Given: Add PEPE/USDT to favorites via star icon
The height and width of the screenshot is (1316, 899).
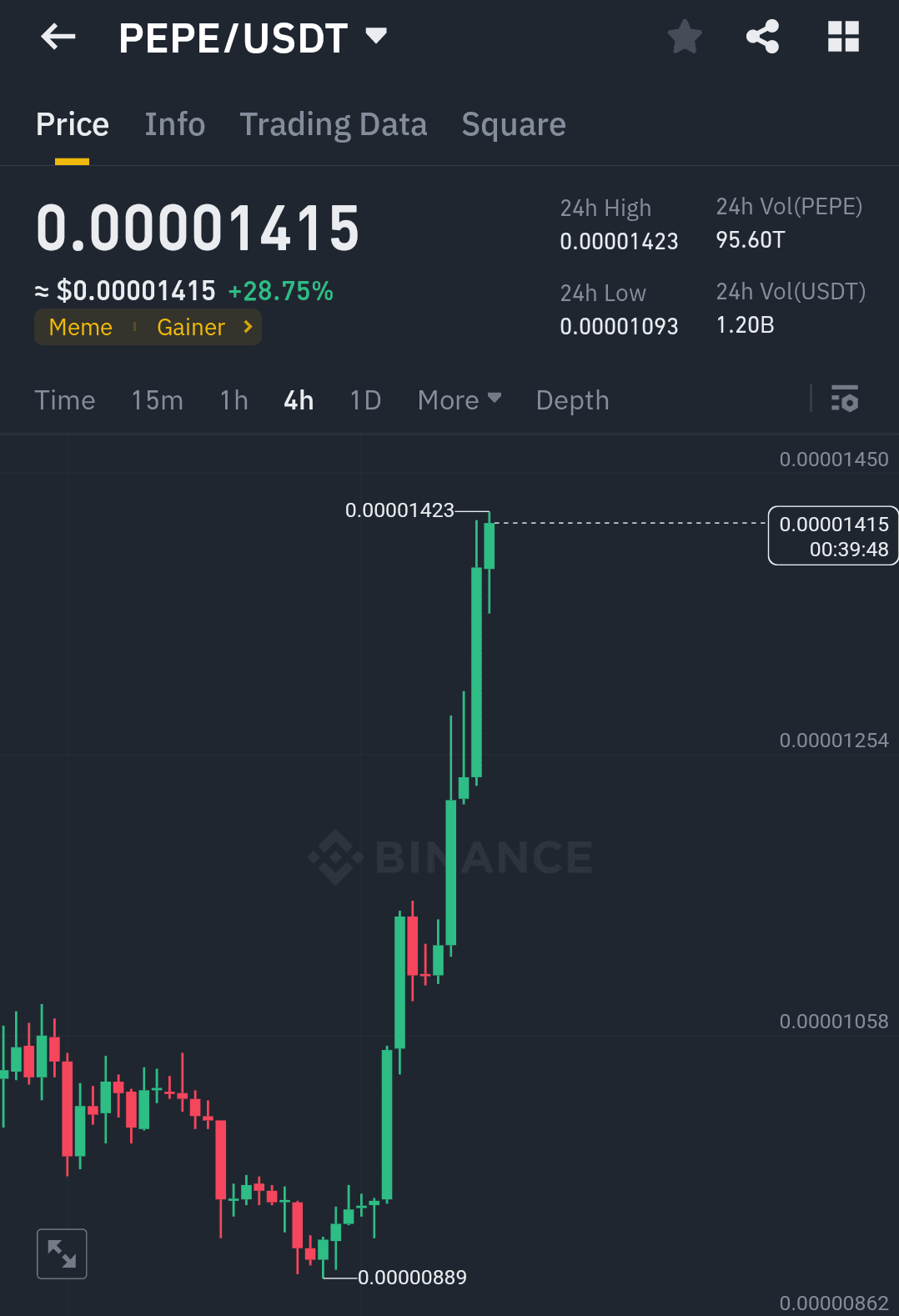Looking at the screenshot, I should tap(684, 36).
